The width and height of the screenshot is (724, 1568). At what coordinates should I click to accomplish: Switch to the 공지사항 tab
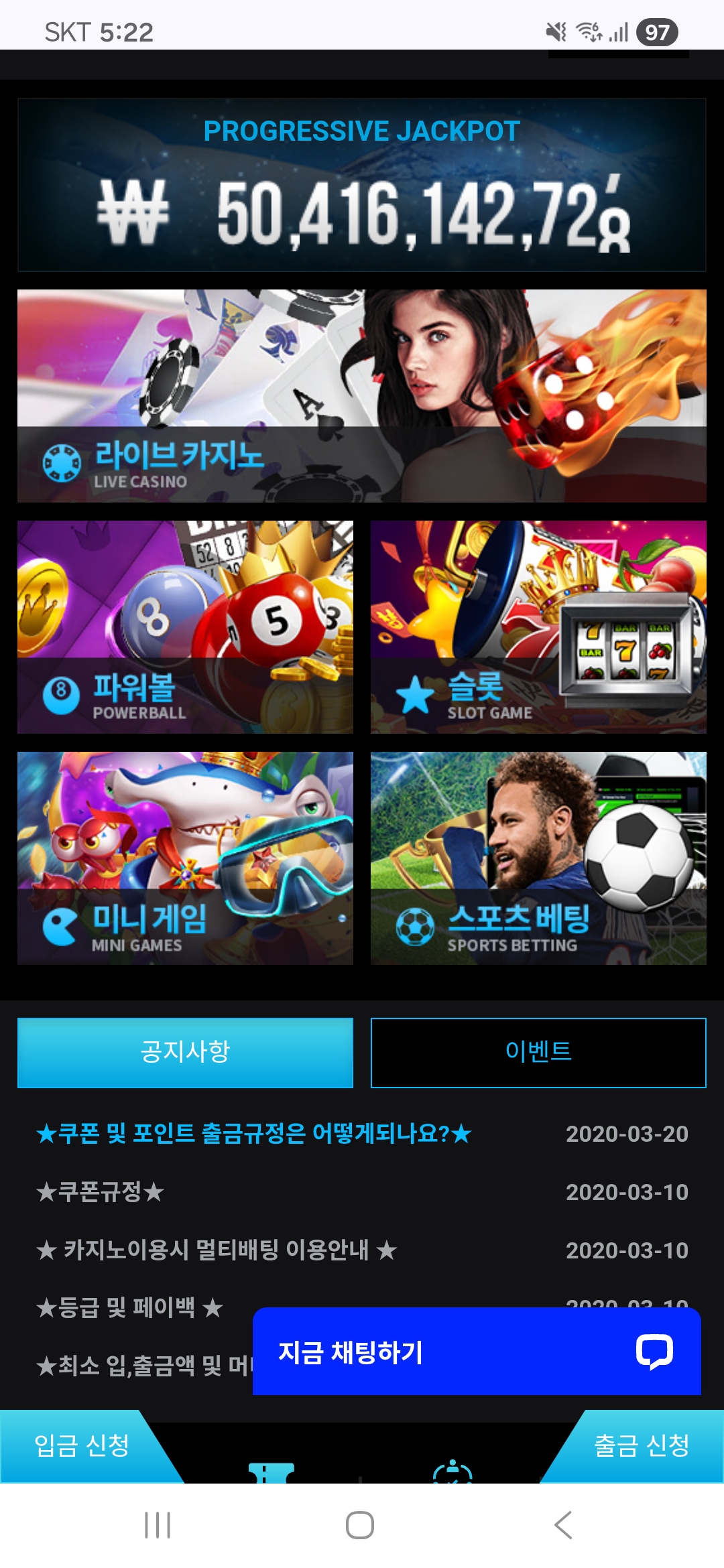click(x=185, y=1052)
